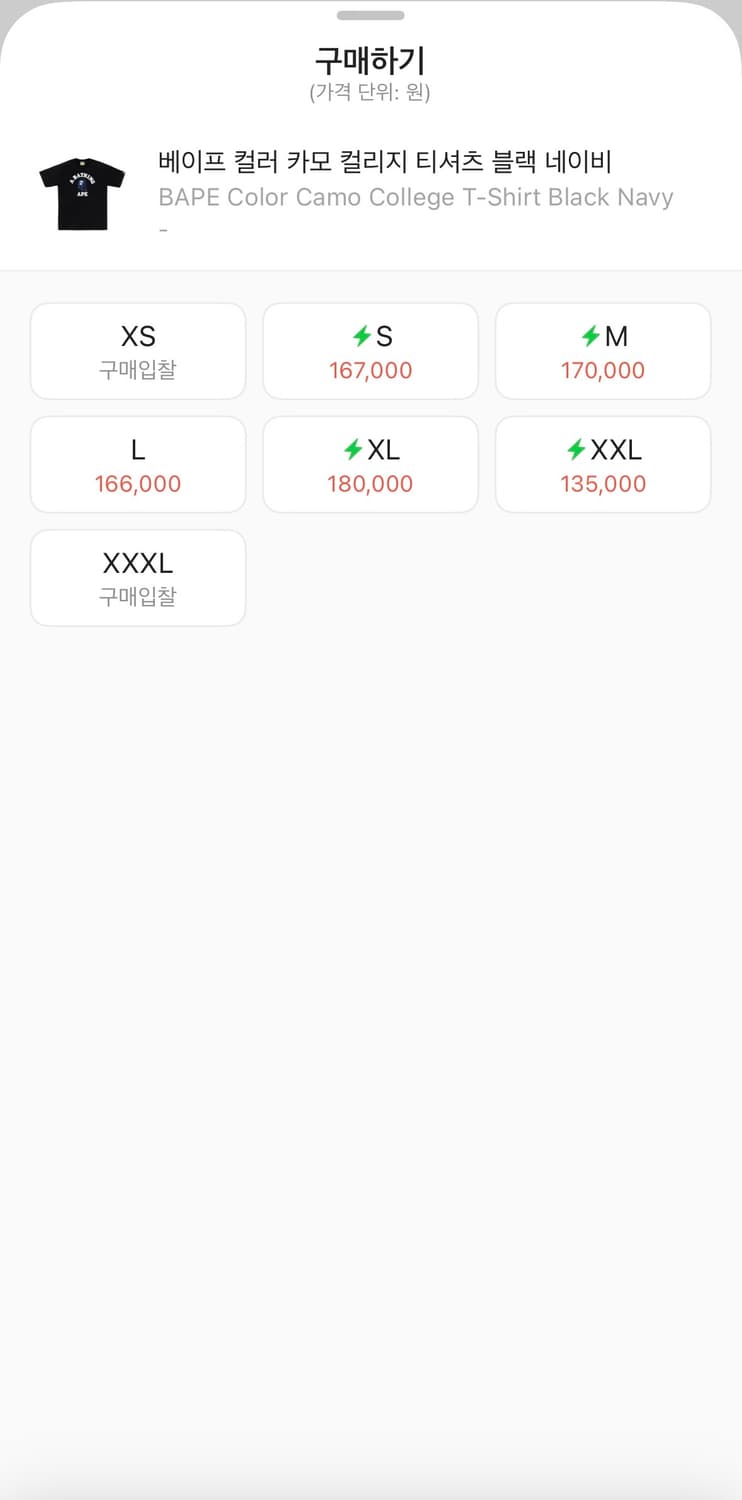Viewport: 742px width, 1500px height.
Task: Tap the lightning express icon beside size XXL
Action: 575,450
